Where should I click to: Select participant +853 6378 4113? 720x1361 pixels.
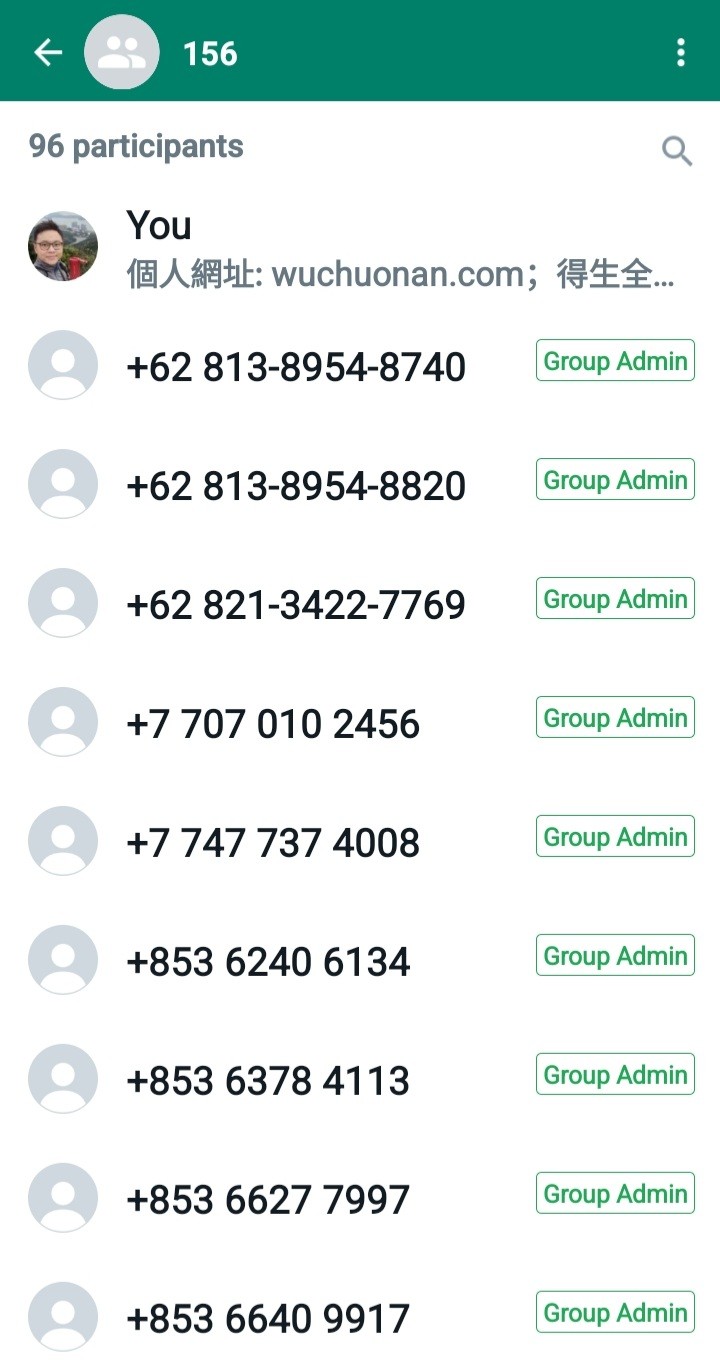[360, 1079]
